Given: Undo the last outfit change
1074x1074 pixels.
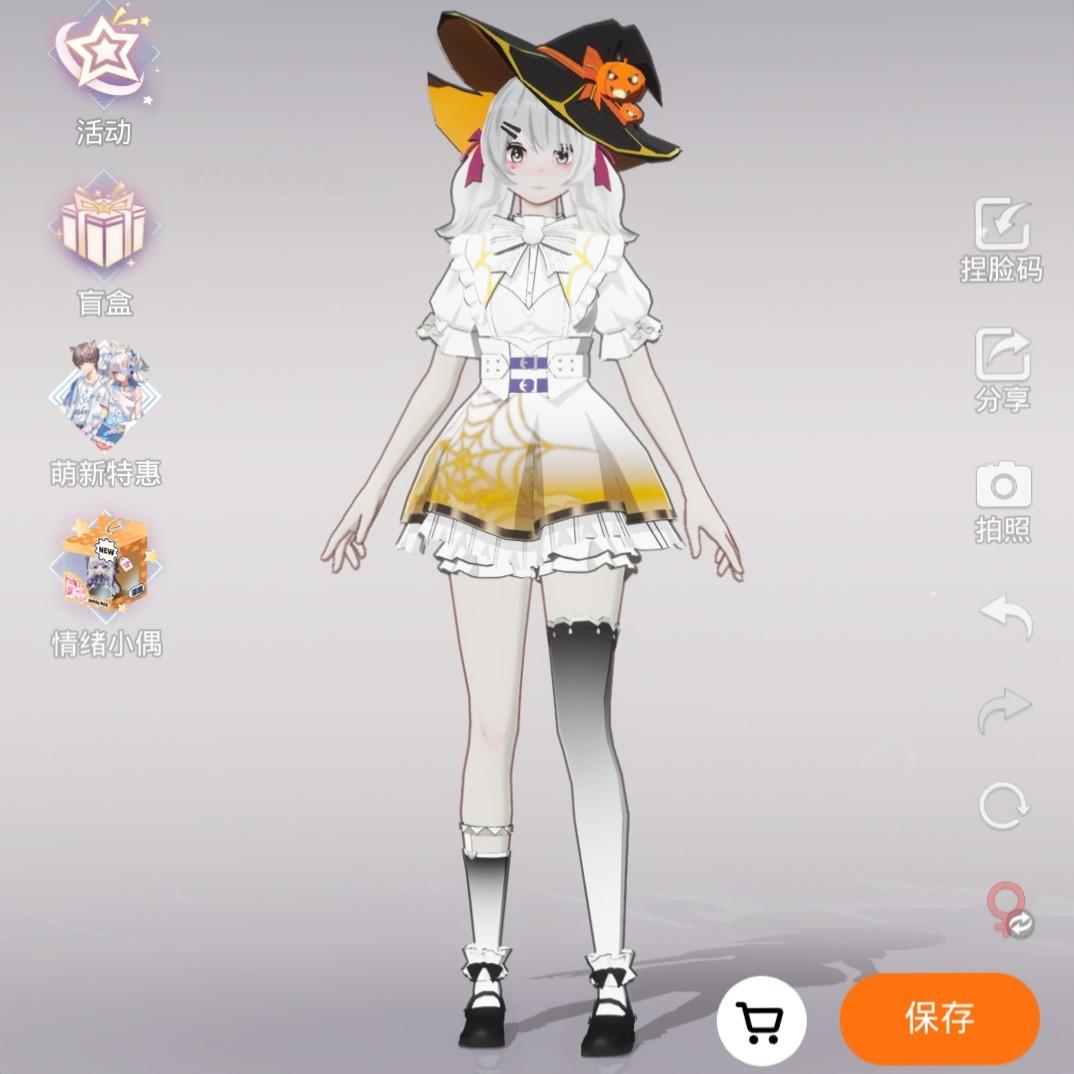Looking at the screenshot, I should 1006,616.
